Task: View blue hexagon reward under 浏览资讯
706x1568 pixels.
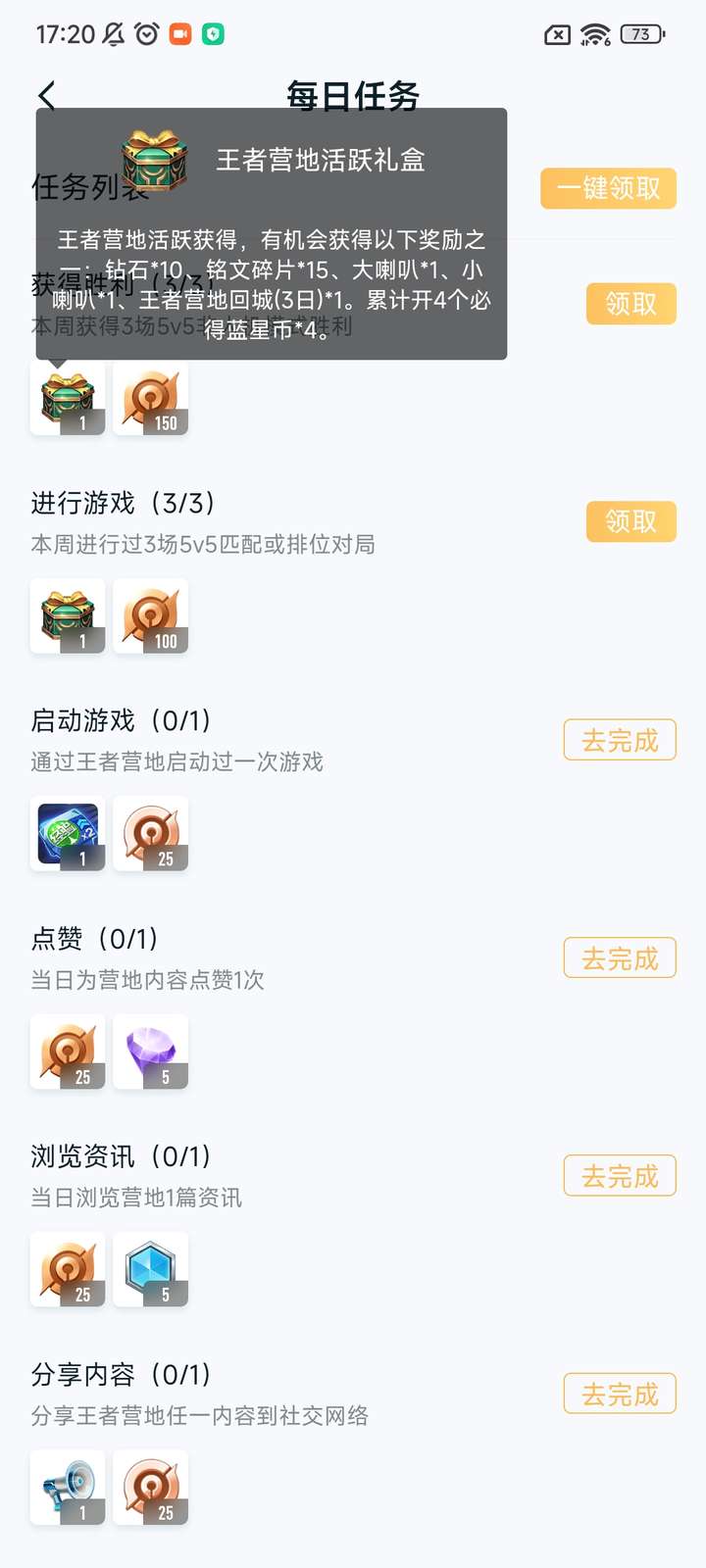Action: (x=150, y=1270)
